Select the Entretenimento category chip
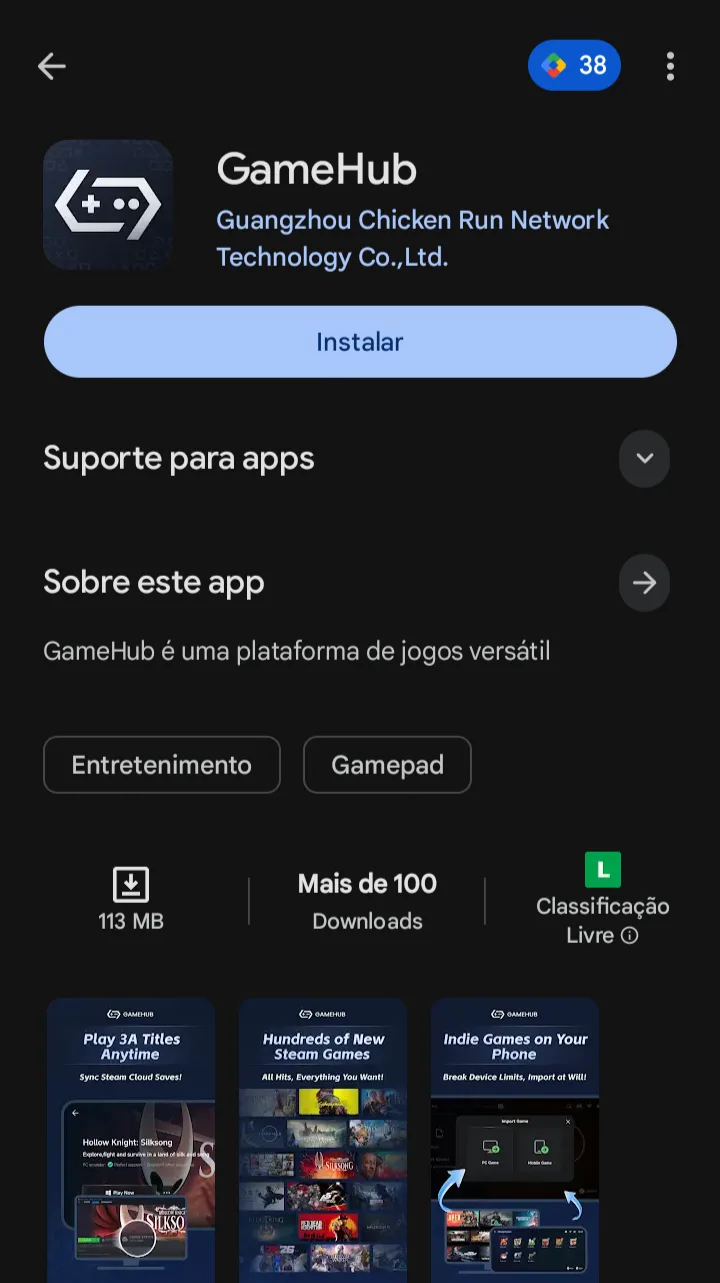This screenshot has width=720, height=1283. tap(161, 764)
